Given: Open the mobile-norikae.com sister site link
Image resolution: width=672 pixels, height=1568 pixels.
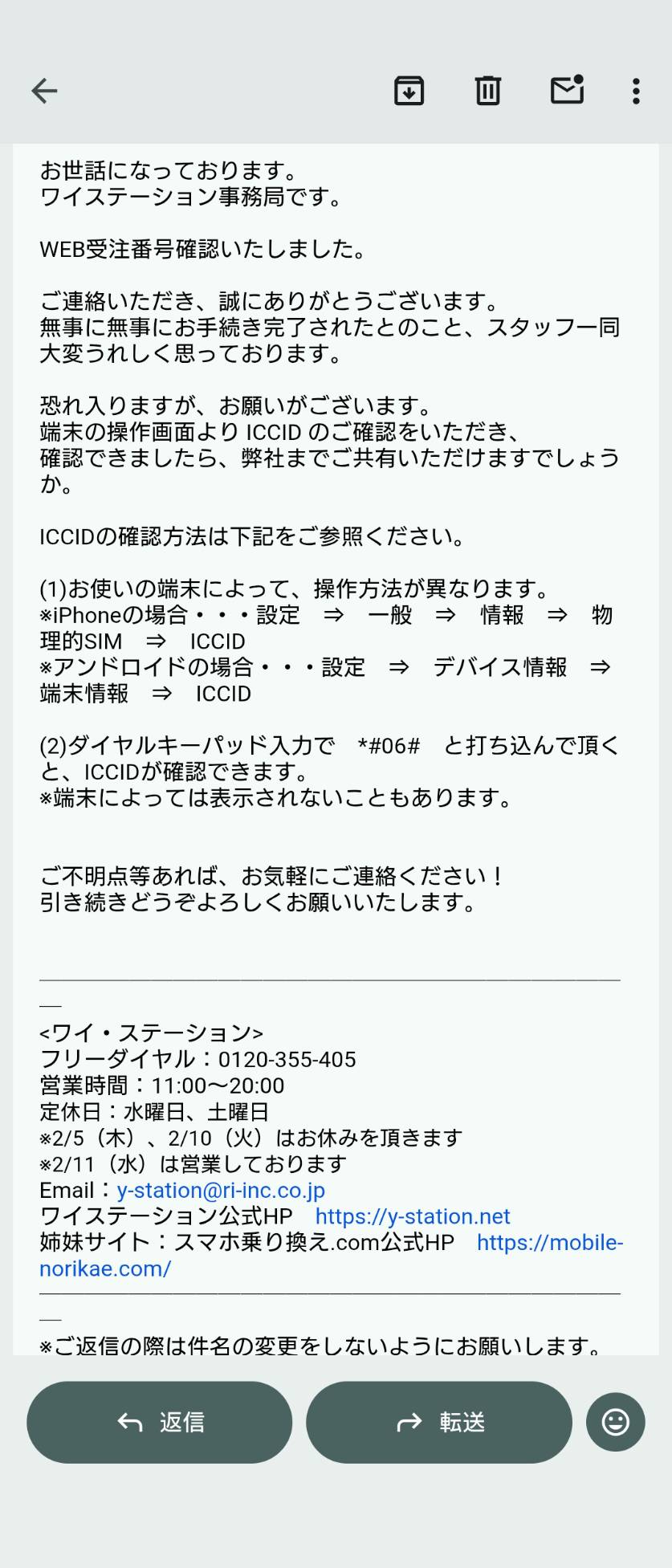Looking at the screenshot, I should pyautogui.click(x=549, y=1243).
